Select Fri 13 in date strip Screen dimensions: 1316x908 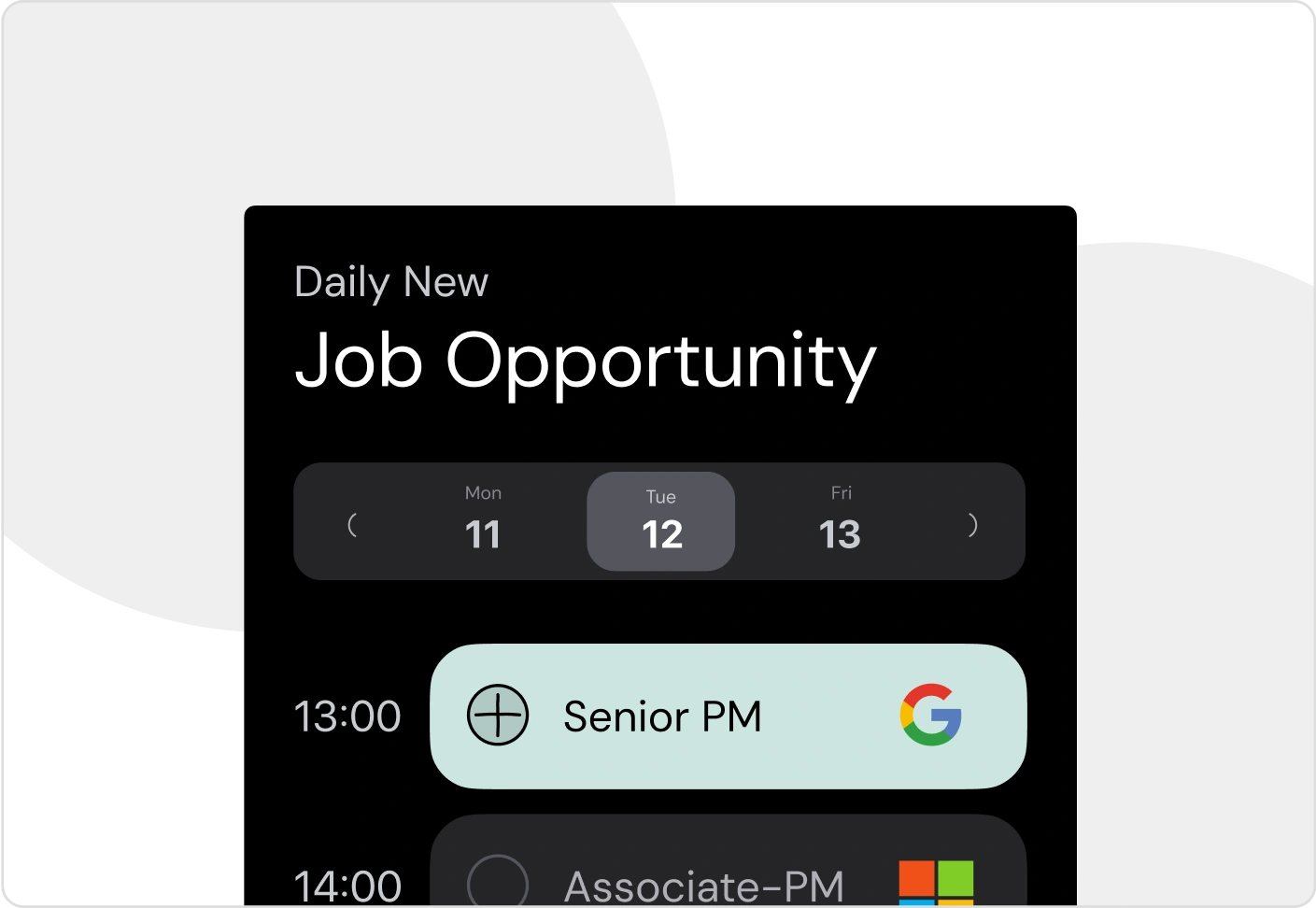[840, 520]
